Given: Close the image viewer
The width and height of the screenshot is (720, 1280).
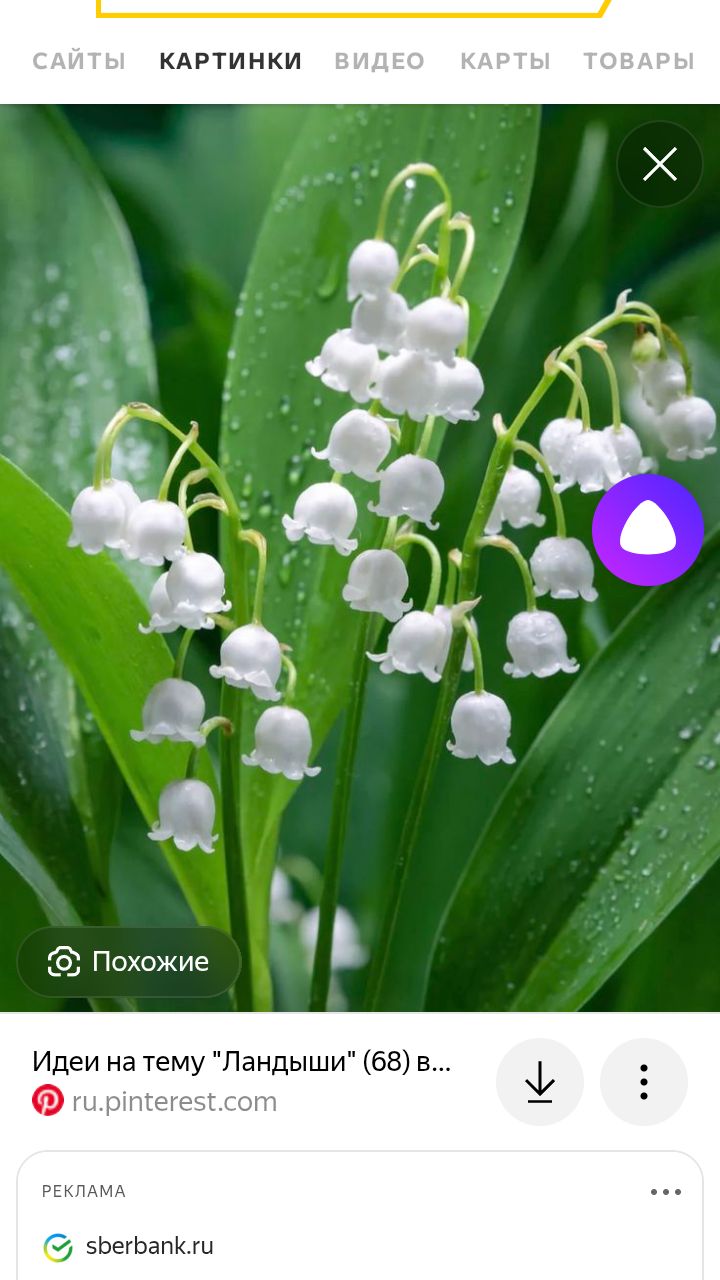Looking at the screenshot, I should click(660, 164).
